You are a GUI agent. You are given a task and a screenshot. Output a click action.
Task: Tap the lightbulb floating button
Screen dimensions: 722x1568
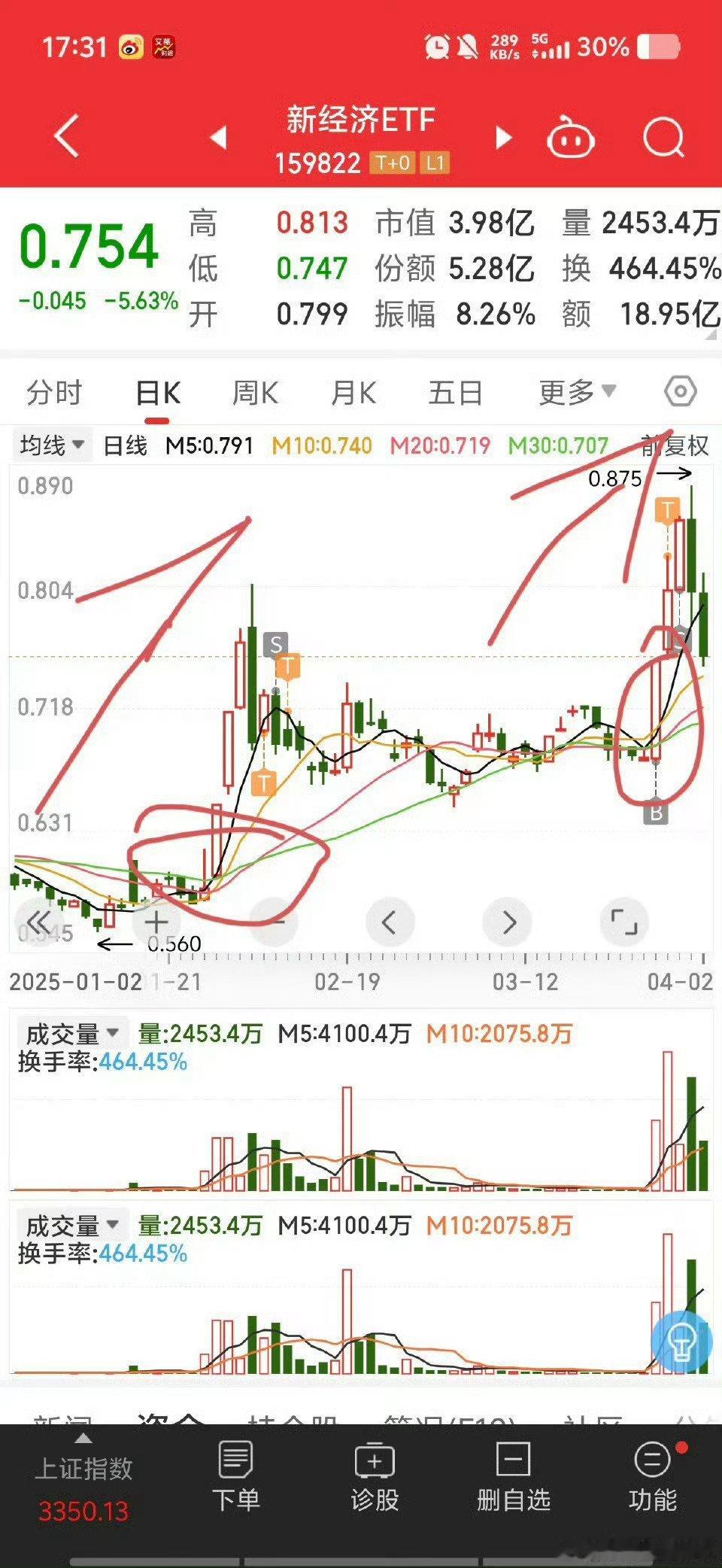681,1342
